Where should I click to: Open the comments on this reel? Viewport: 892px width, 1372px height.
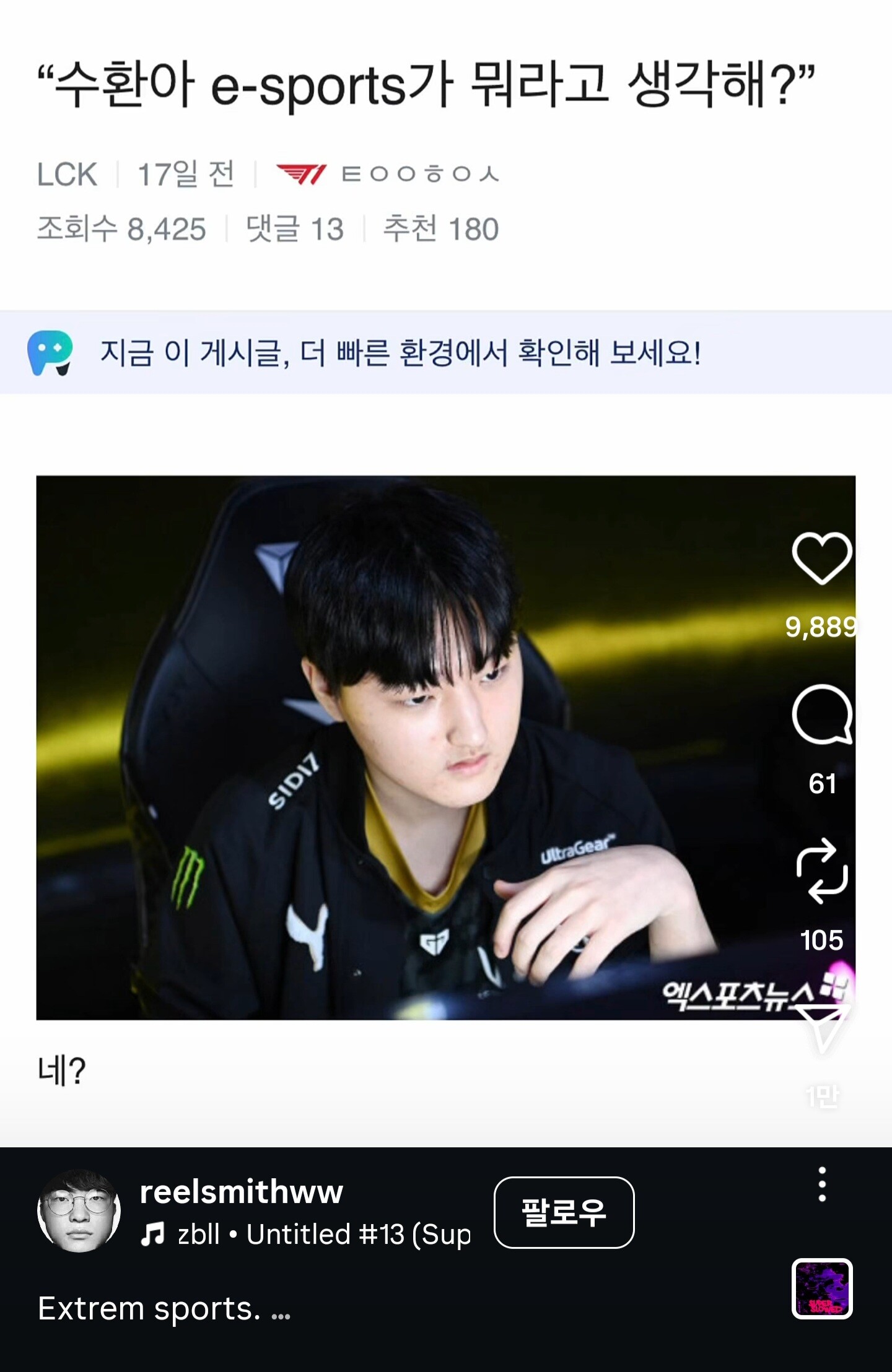coord(821,715)
